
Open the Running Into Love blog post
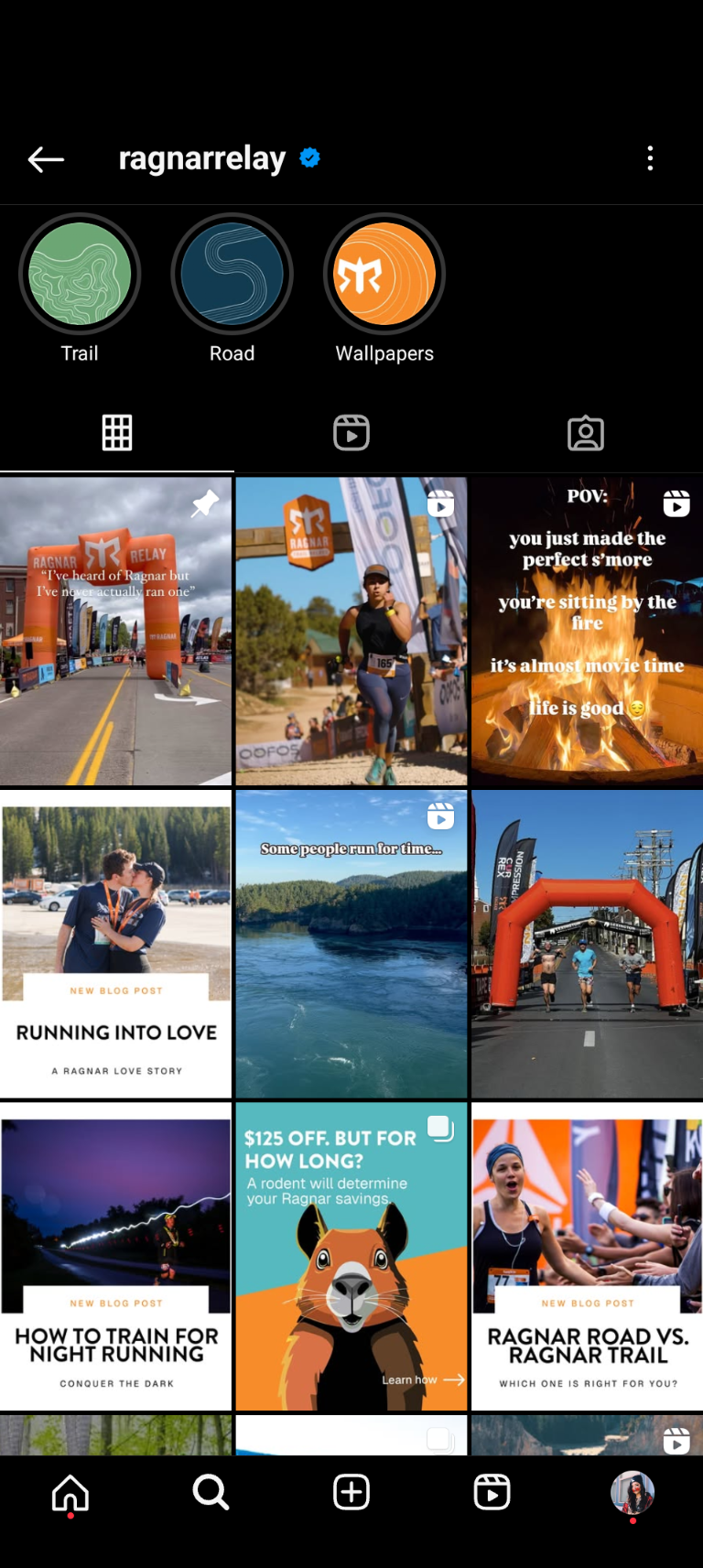pyautogui.click(x=116, y=944)
